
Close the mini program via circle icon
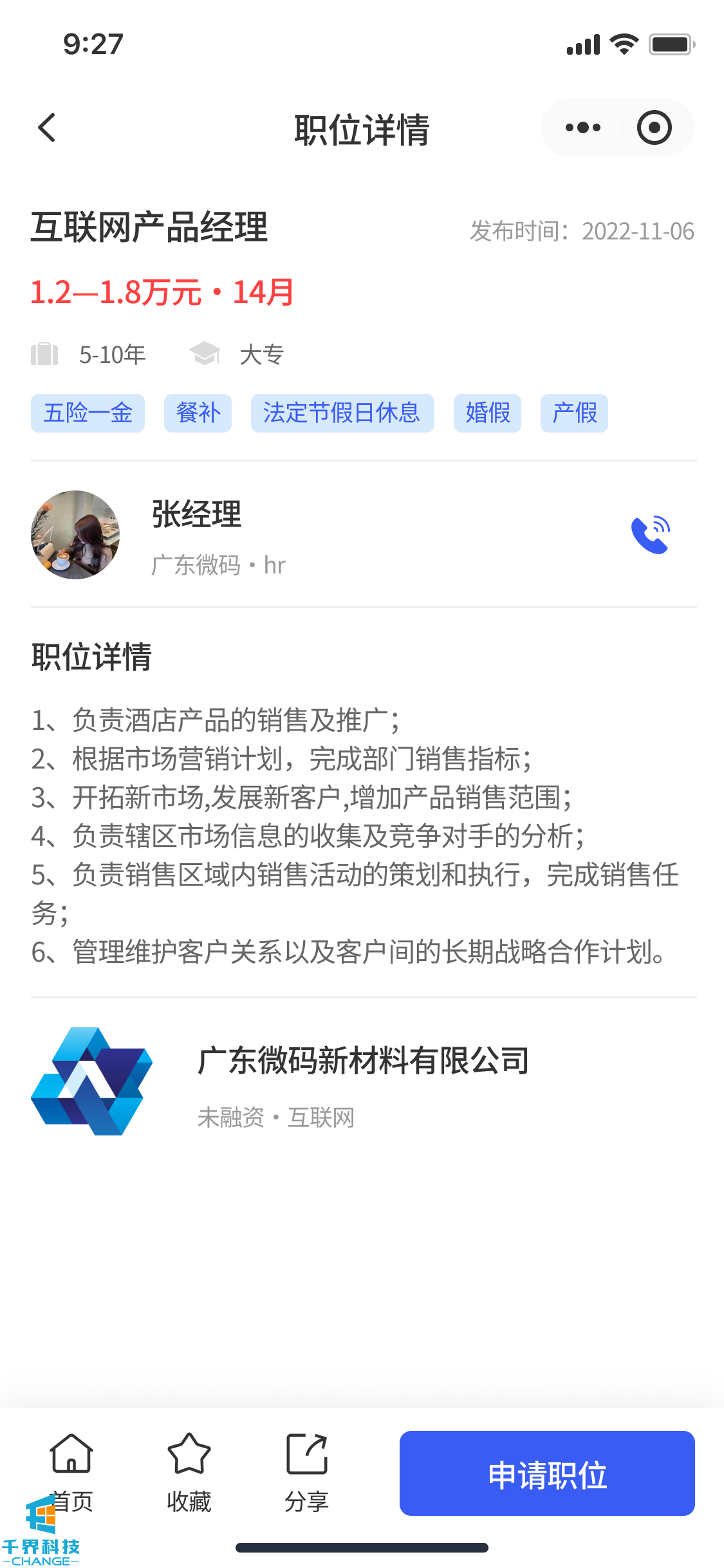coord(654,127)
